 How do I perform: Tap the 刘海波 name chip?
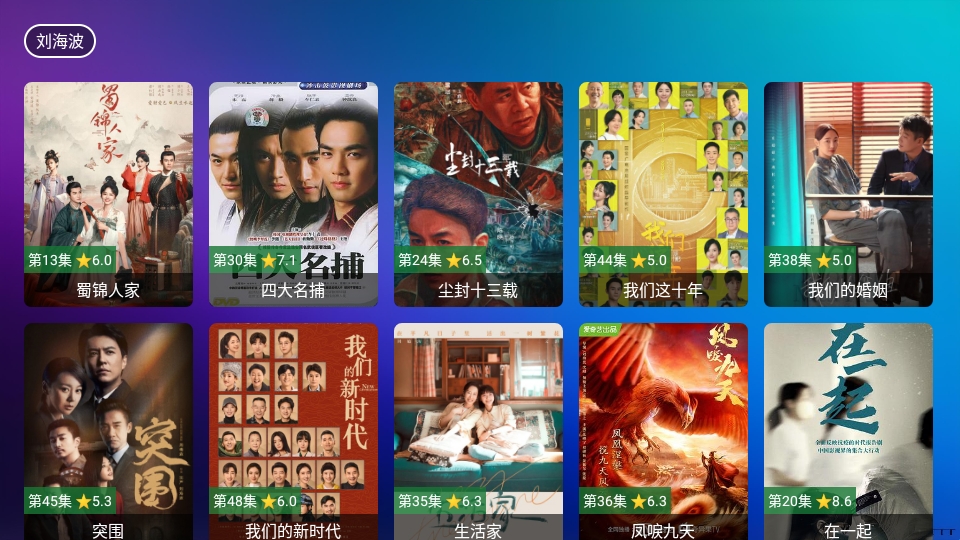point(60,41)
